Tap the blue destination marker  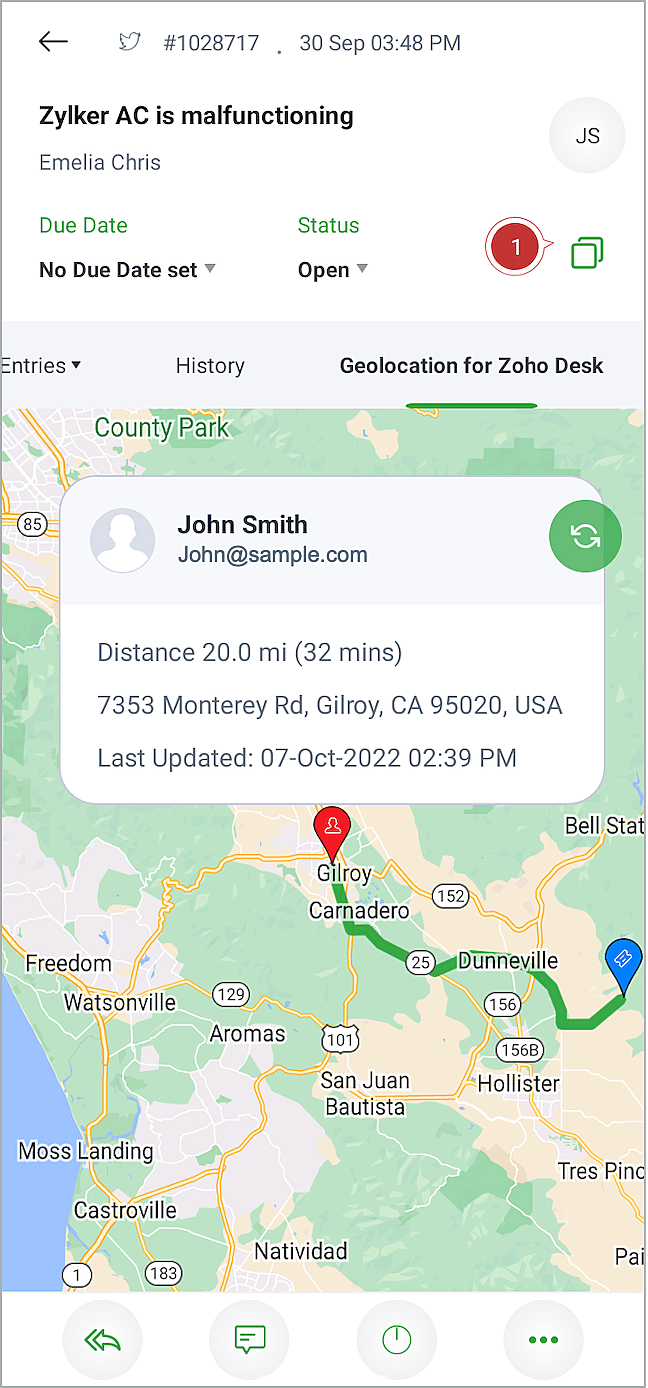[x=623, y=963]
